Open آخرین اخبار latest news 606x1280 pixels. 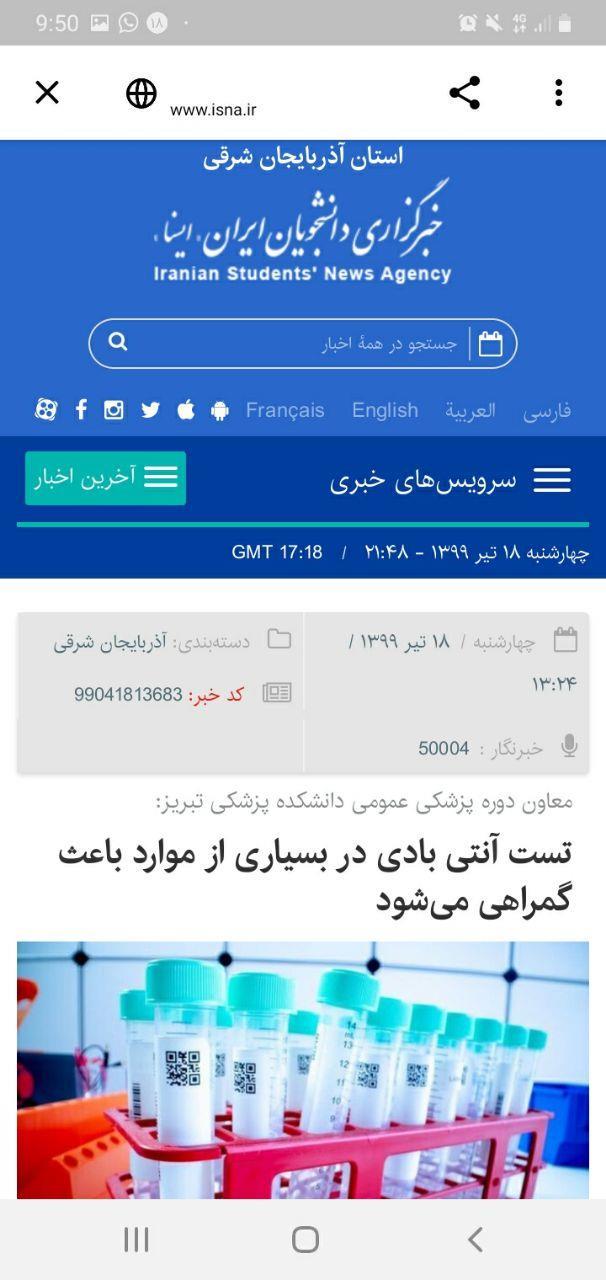point(105,478)
